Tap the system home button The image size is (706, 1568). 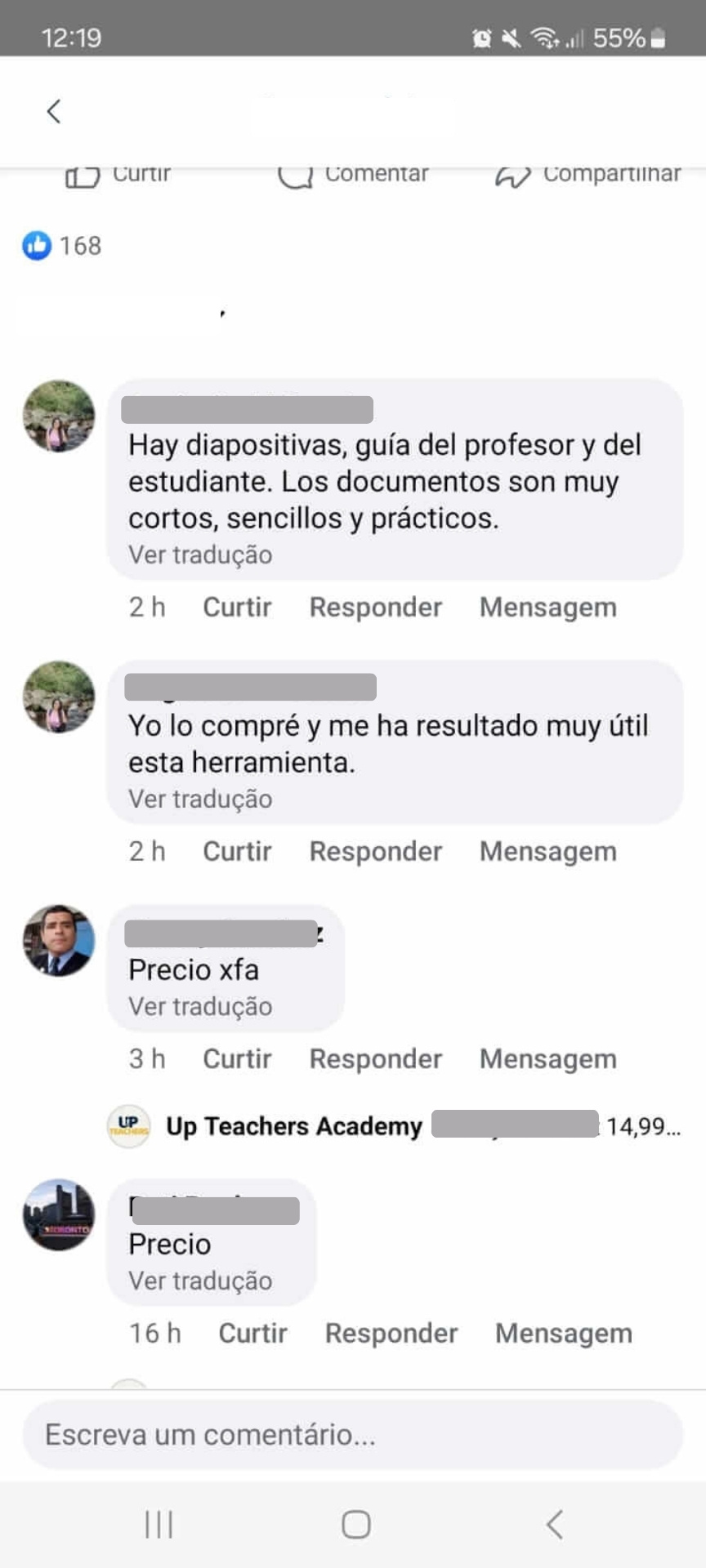[x=356, y=1524]
